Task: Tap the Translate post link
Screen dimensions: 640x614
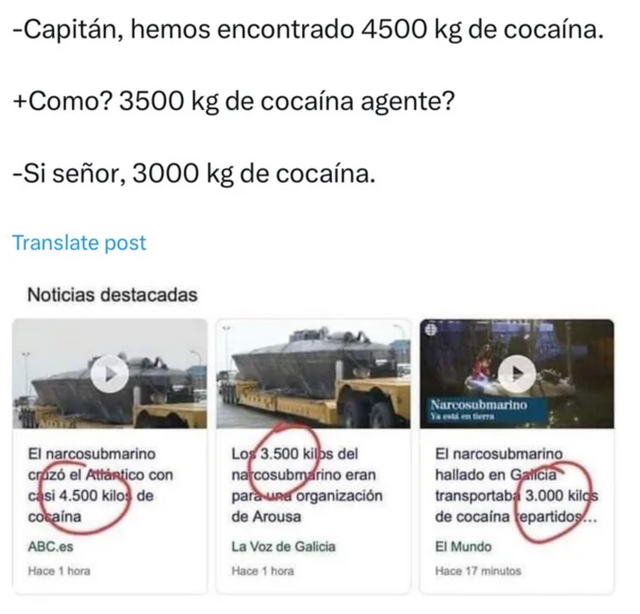Action: pyautogui.click(x=79, y=243)
